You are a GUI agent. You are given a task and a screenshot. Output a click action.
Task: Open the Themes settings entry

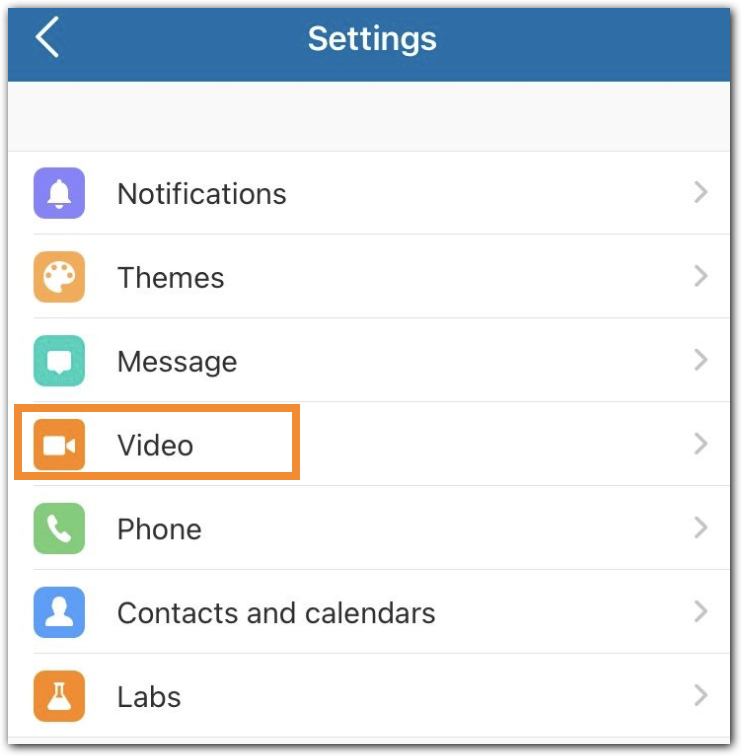pos(370,277)
